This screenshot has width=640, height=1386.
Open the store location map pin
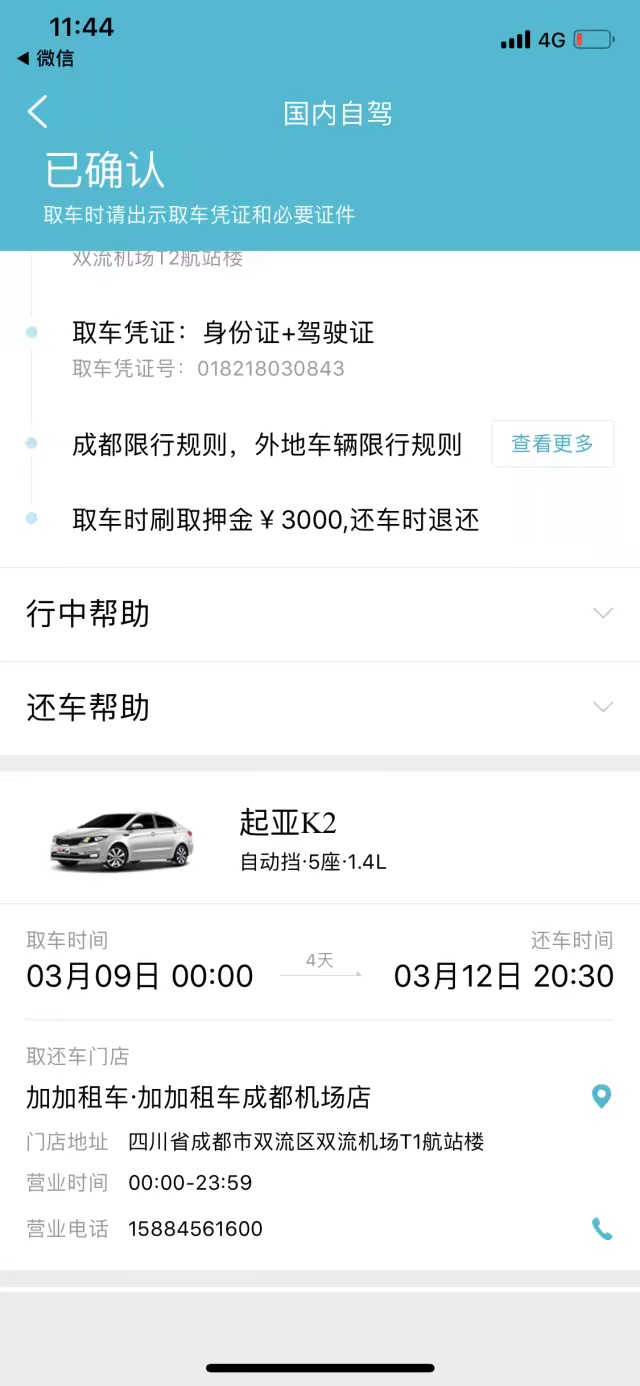tap(601, 1097)
